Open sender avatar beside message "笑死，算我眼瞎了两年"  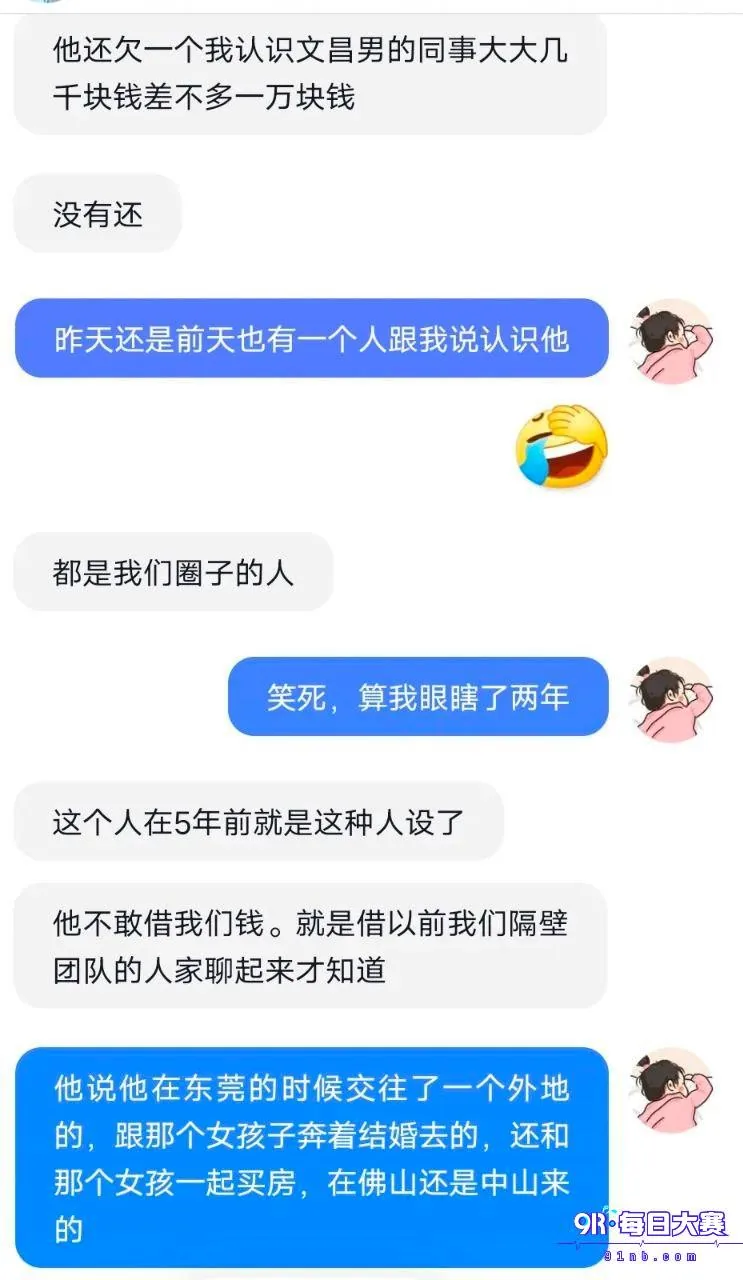pyautogui.click(x=671, y=698)
